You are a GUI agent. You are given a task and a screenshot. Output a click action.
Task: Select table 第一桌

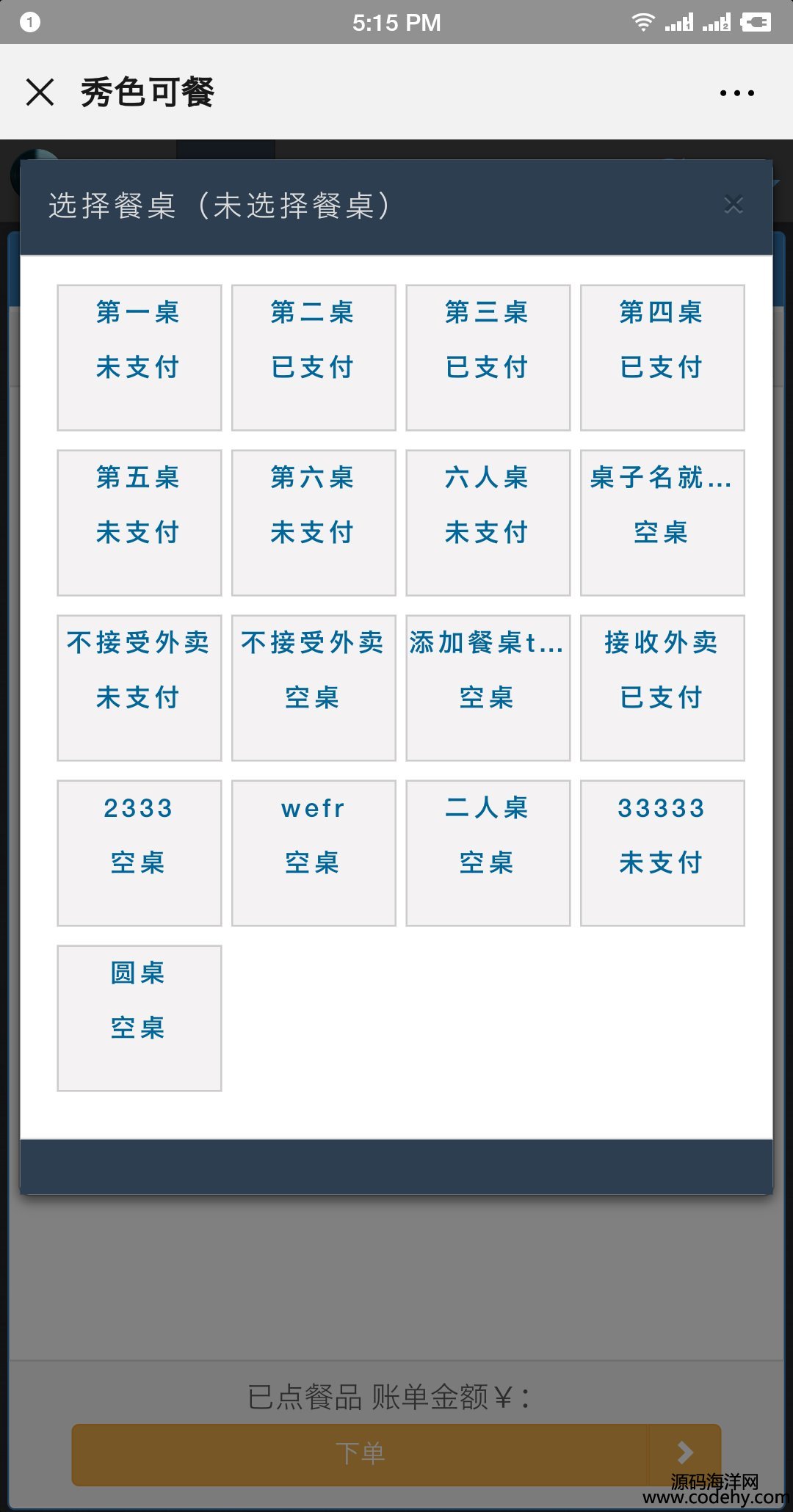pyautogui.click(x=140, y=357)
